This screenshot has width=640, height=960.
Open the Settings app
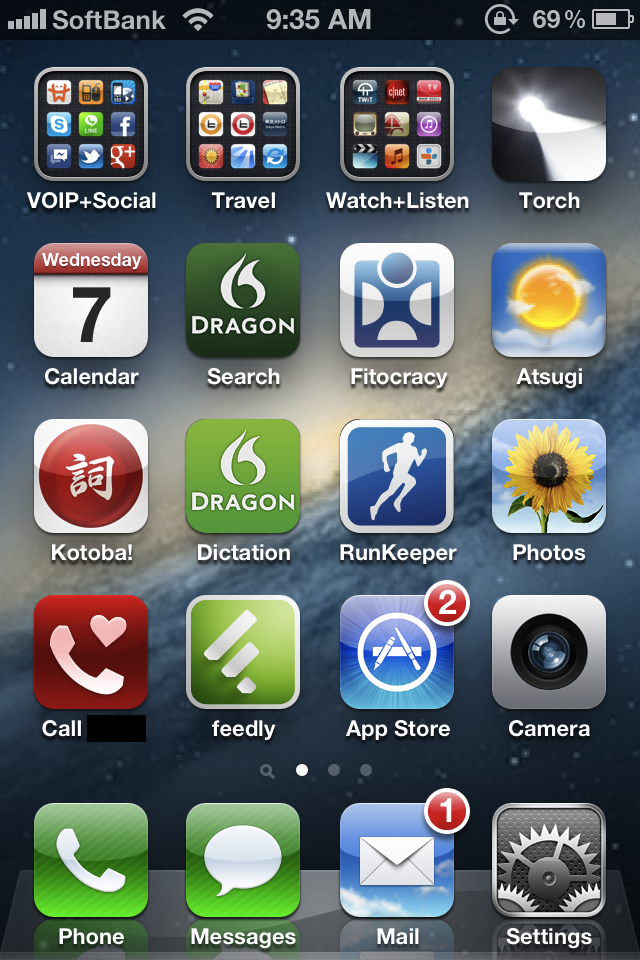click(549, 860)
